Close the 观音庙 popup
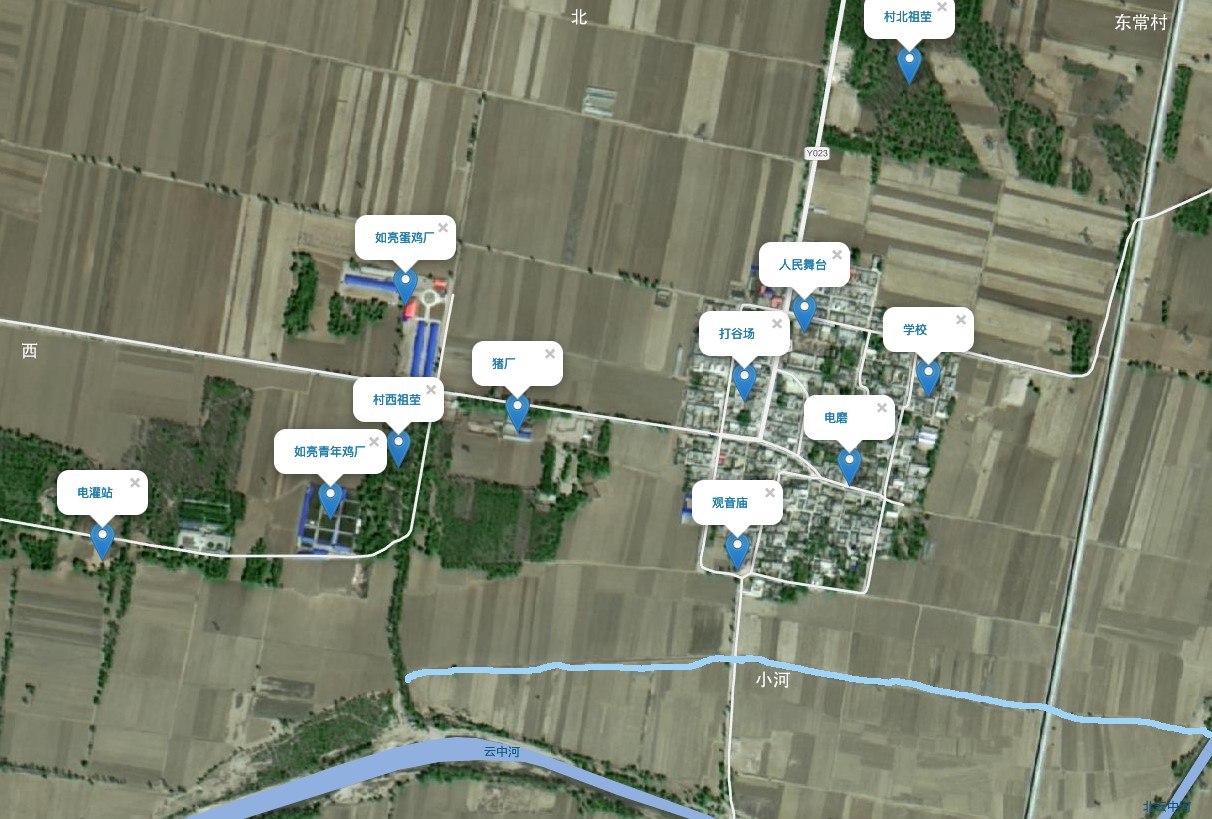1212x819 pixels. coord(770,493)
